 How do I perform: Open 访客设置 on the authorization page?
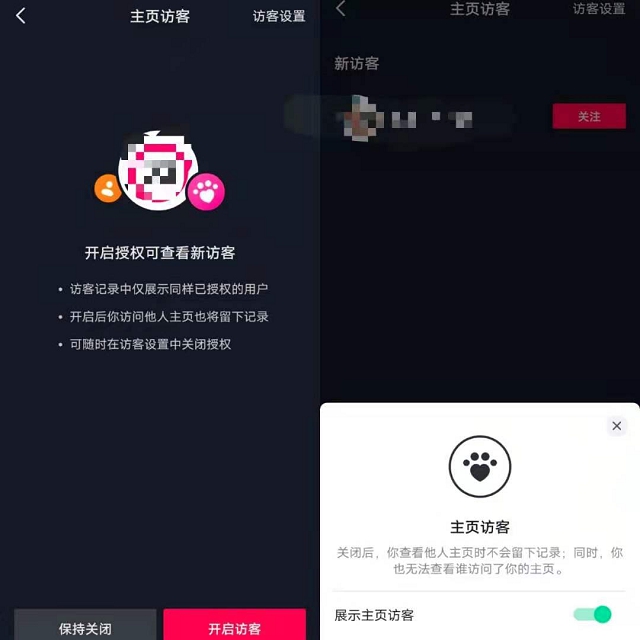(279, 16)
